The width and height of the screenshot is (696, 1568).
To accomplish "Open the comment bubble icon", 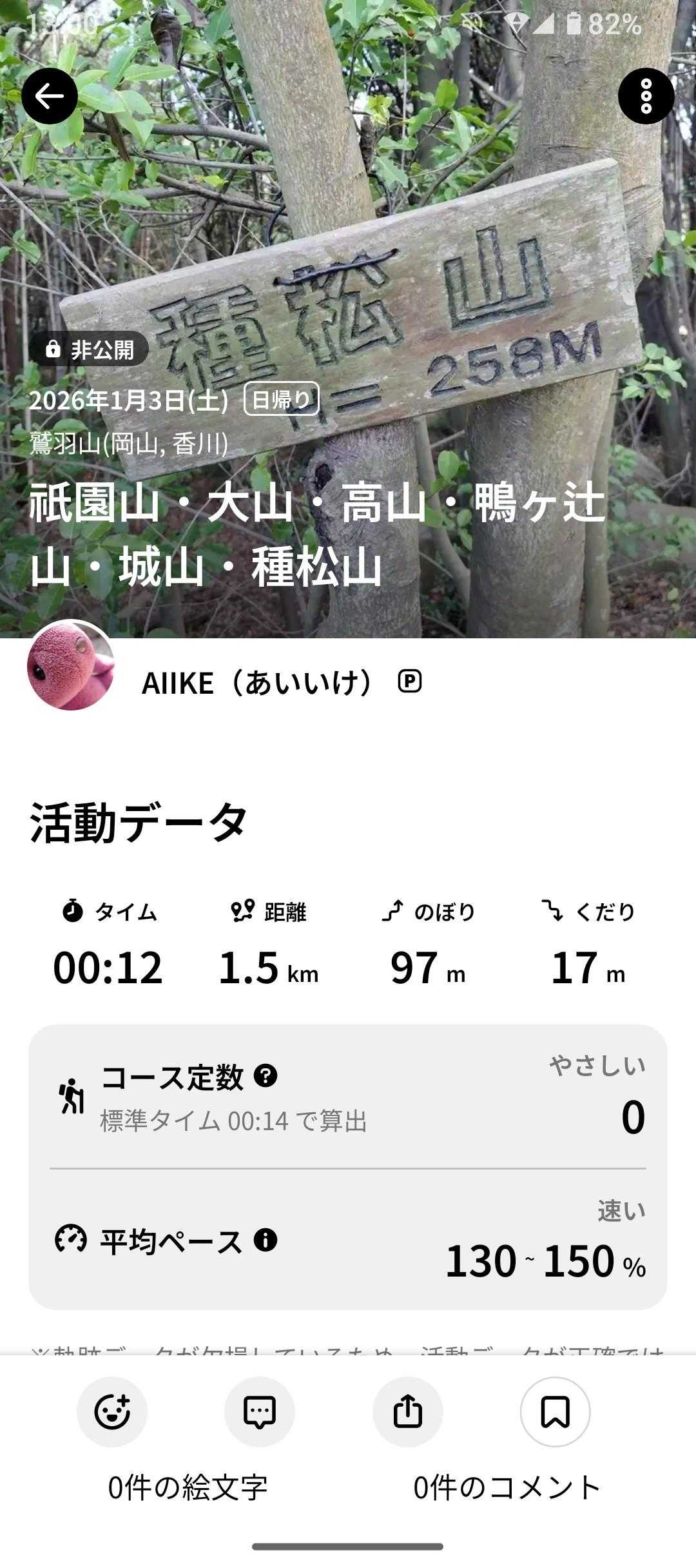I will tap(260, 1411).
